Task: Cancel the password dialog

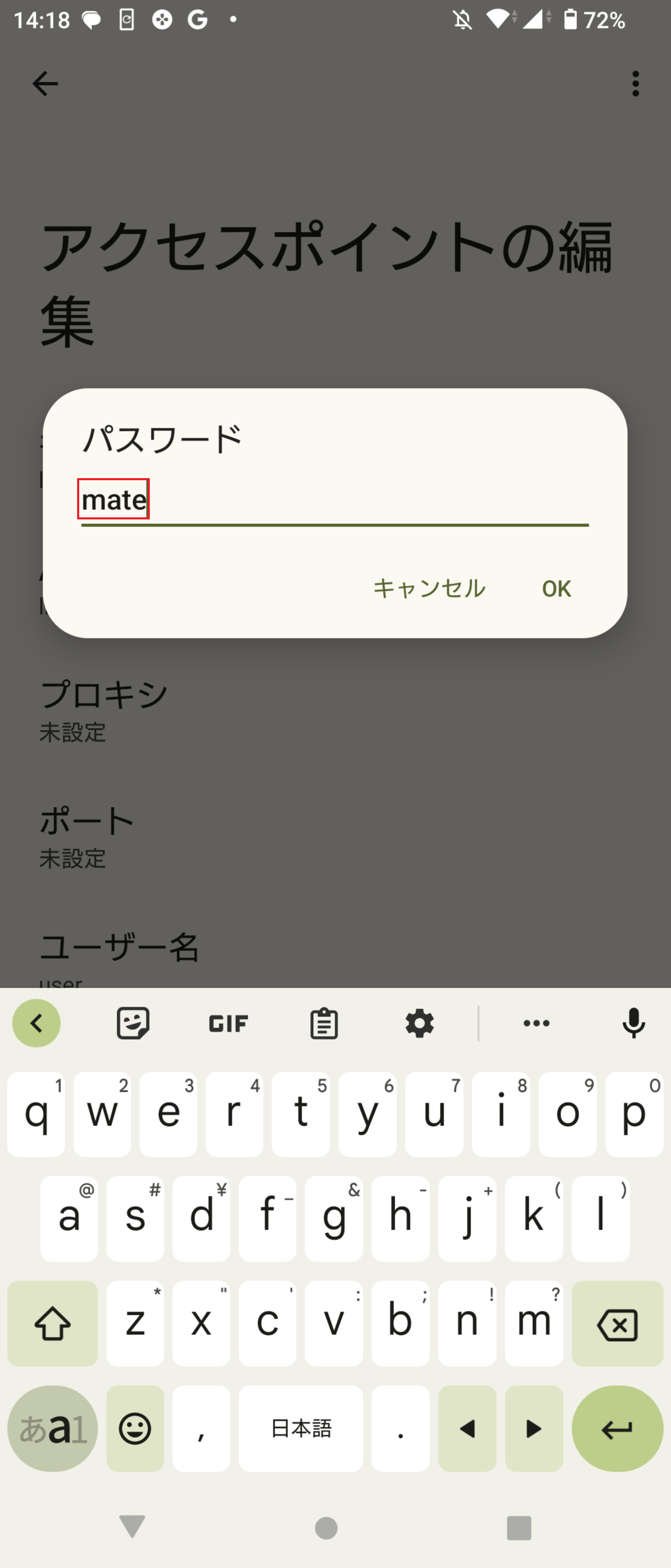Action: coord(429,588)
